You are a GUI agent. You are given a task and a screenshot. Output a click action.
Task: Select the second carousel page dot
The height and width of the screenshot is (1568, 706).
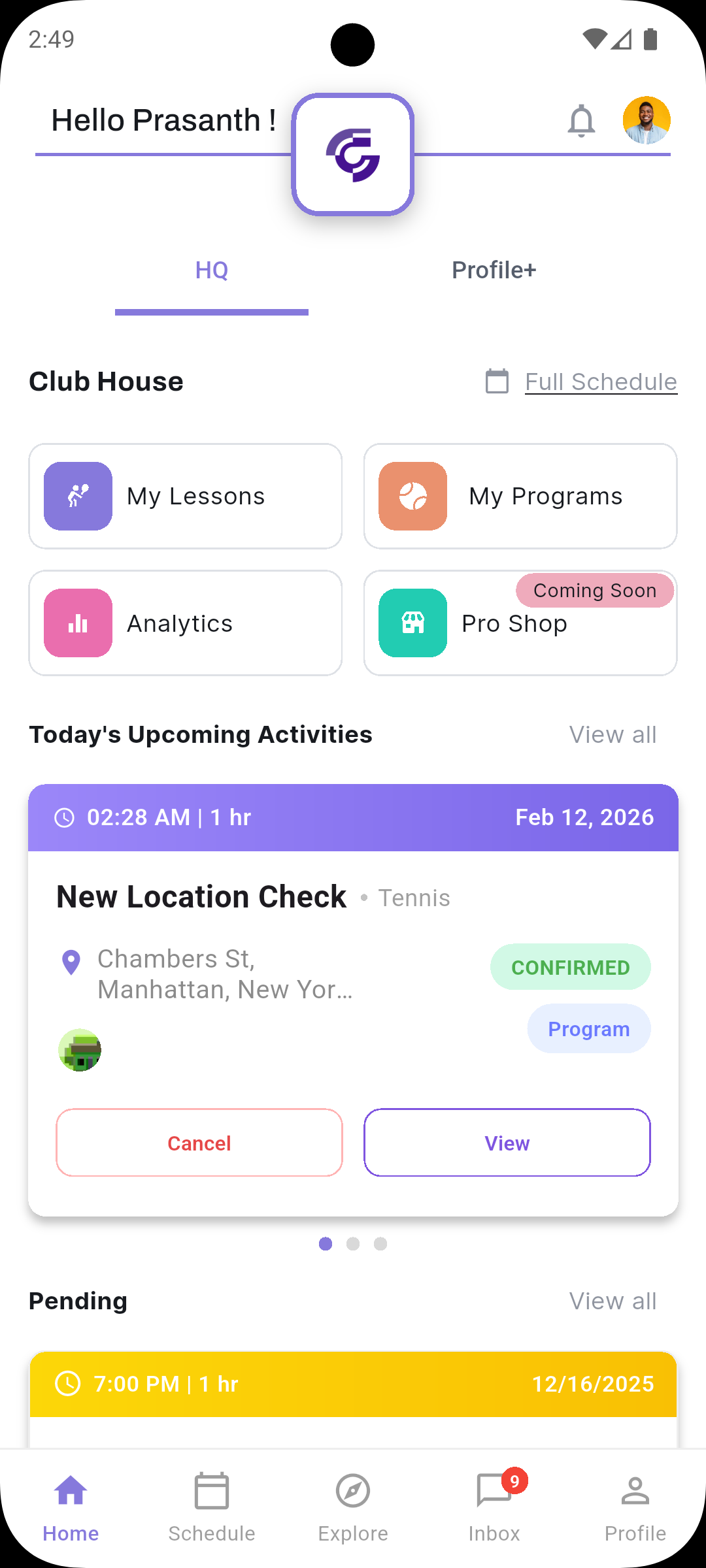point(353,1244)
